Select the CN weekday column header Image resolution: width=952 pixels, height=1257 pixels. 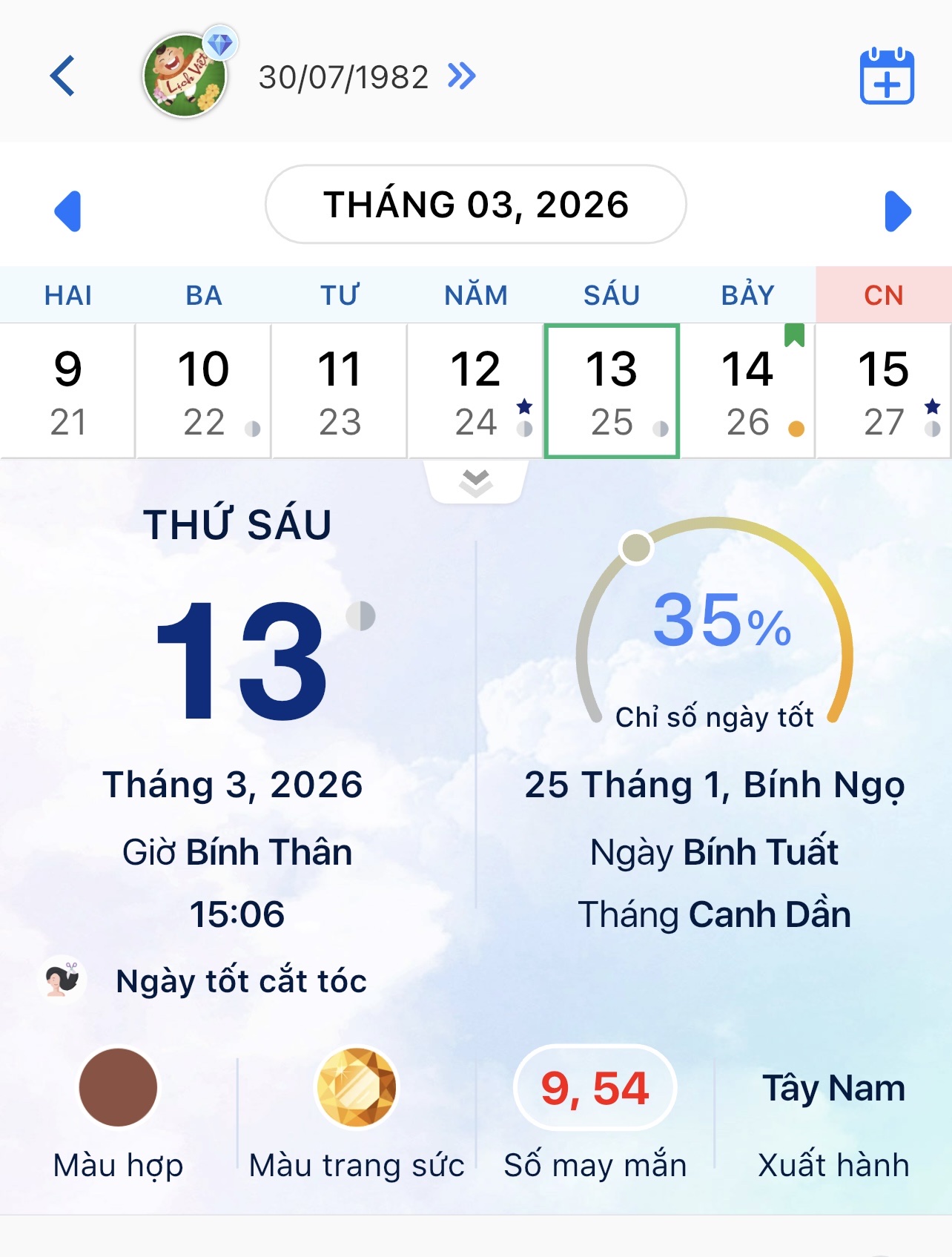(885, 294)
